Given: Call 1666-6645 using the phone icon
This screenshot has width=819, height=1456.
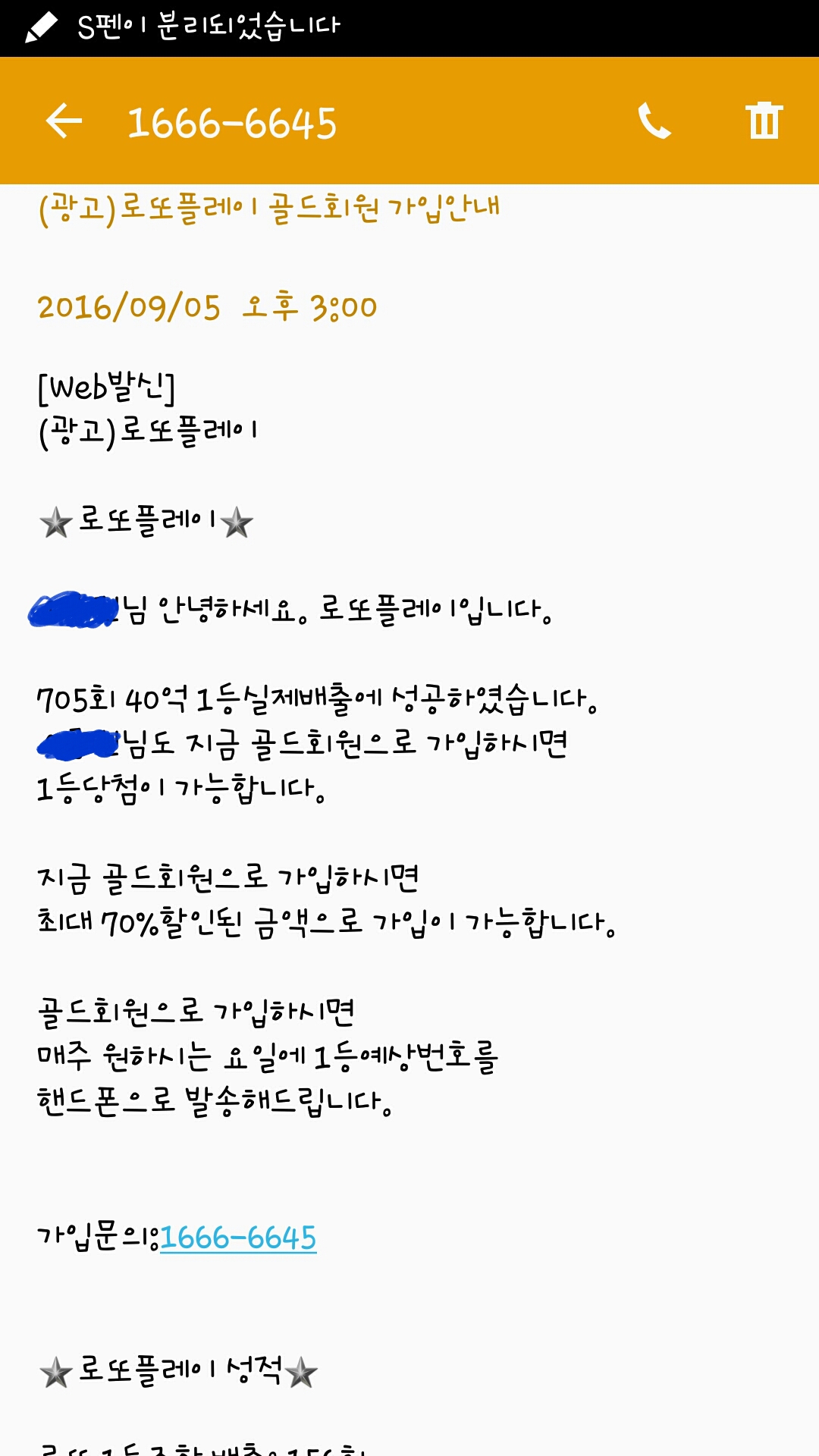Looking at the screenshot, I should (654, 121).
